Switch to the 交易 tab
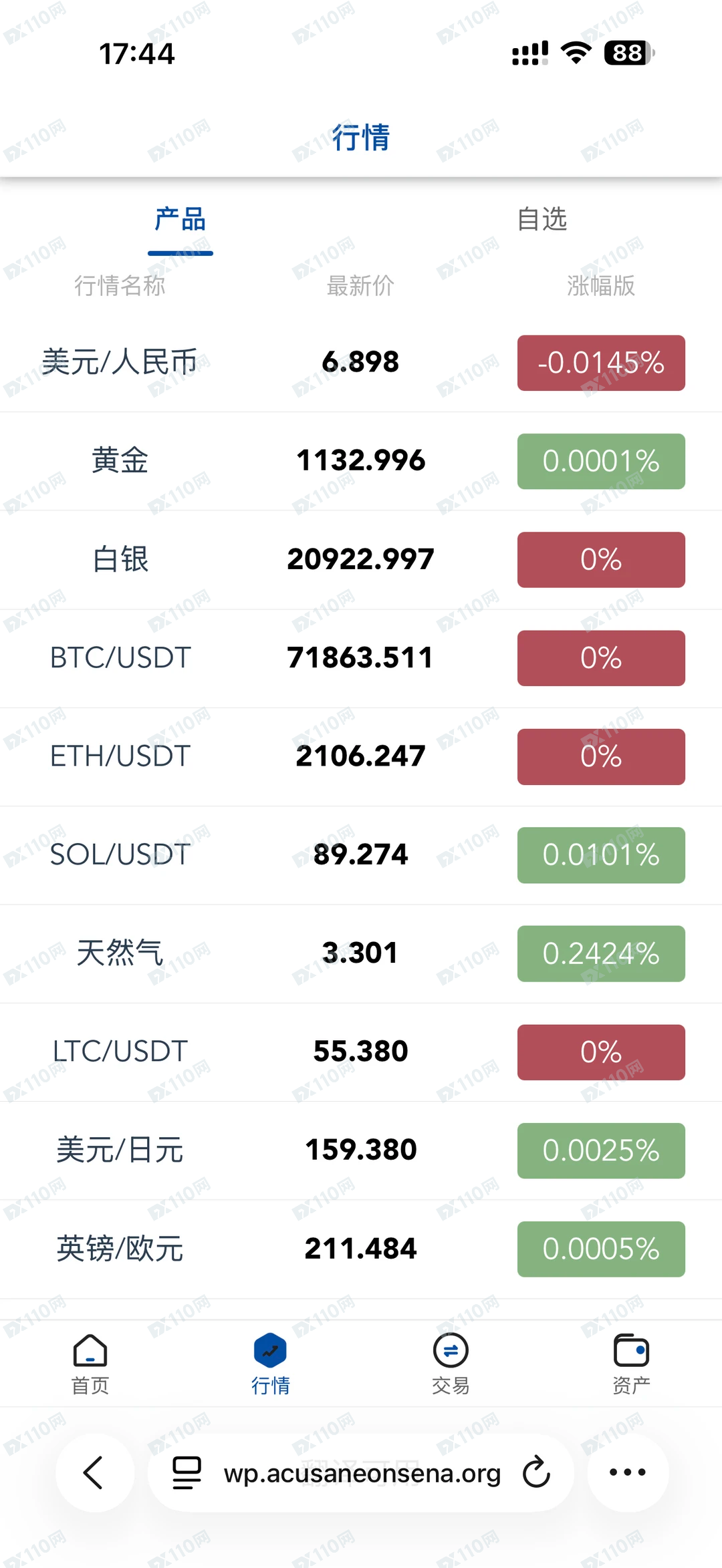The image size is (722, 1568). (451, 1364)
